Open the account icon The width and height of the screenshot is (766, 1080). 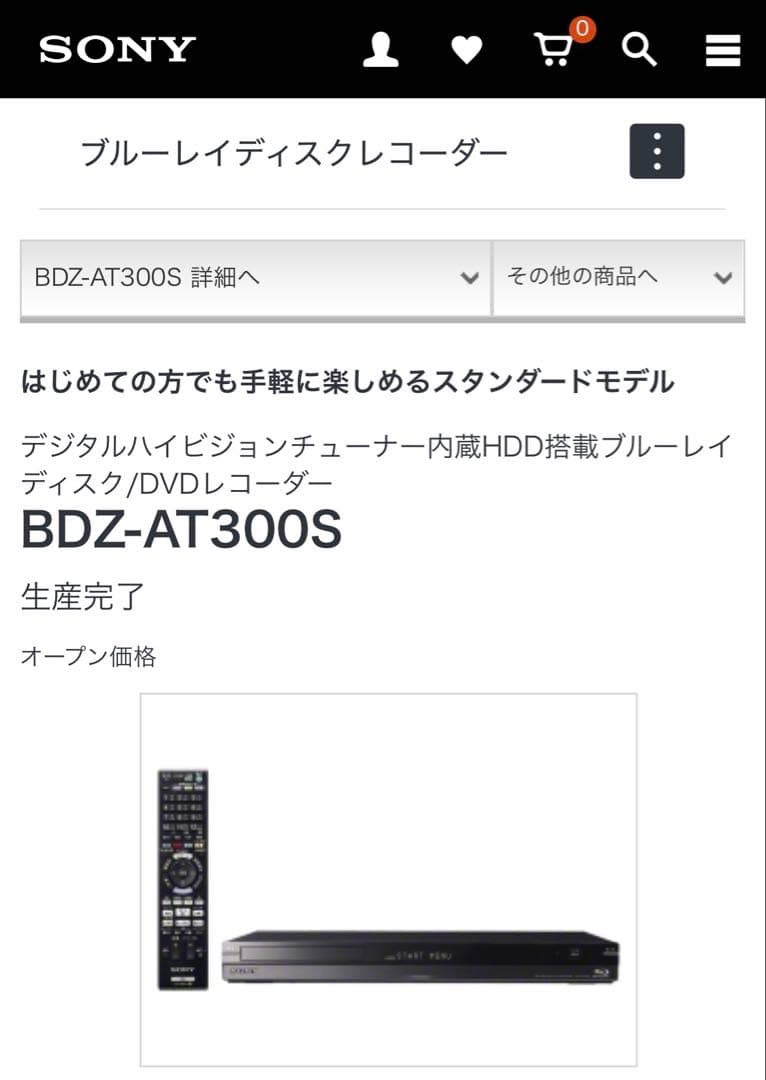coord(380,48)
